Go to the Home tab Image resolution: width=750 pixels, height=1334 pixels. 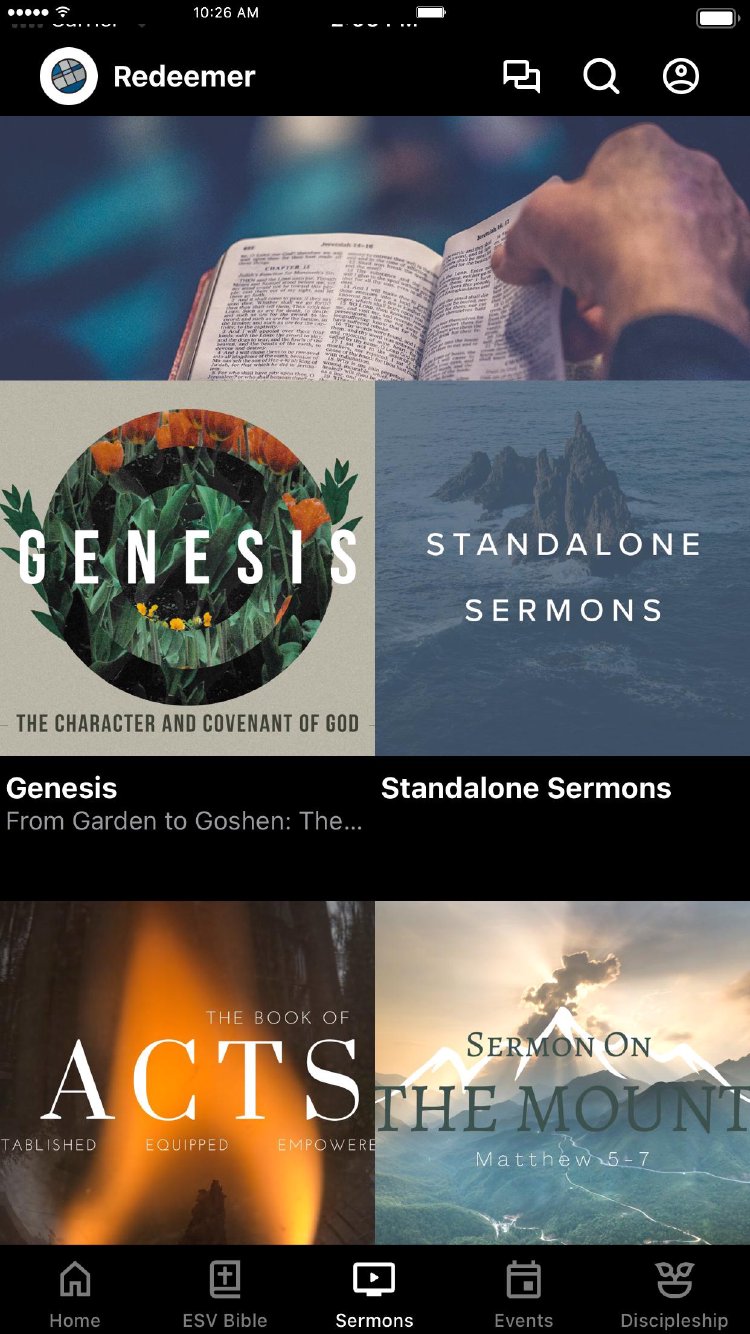[x=75, y=1292]
